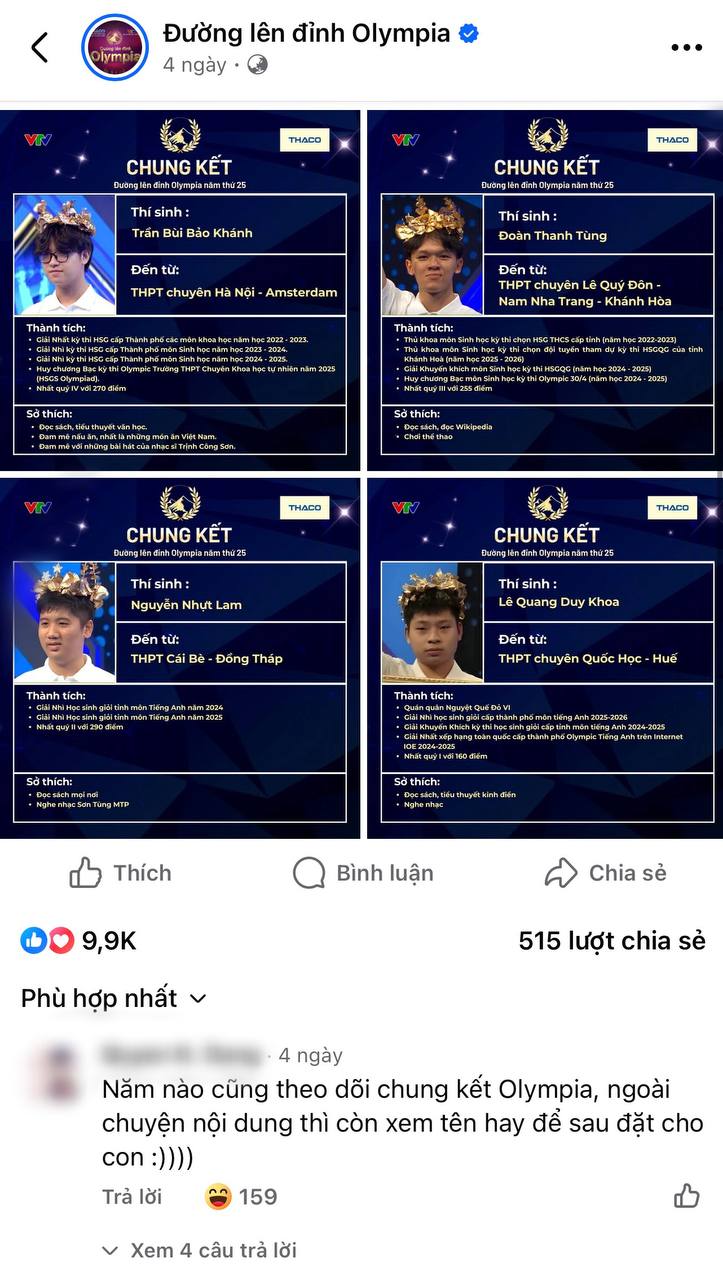Screen dimensions: 723x1280
Task: Tap Bình luận to comment on post
Action: click(x=363, y=873)
